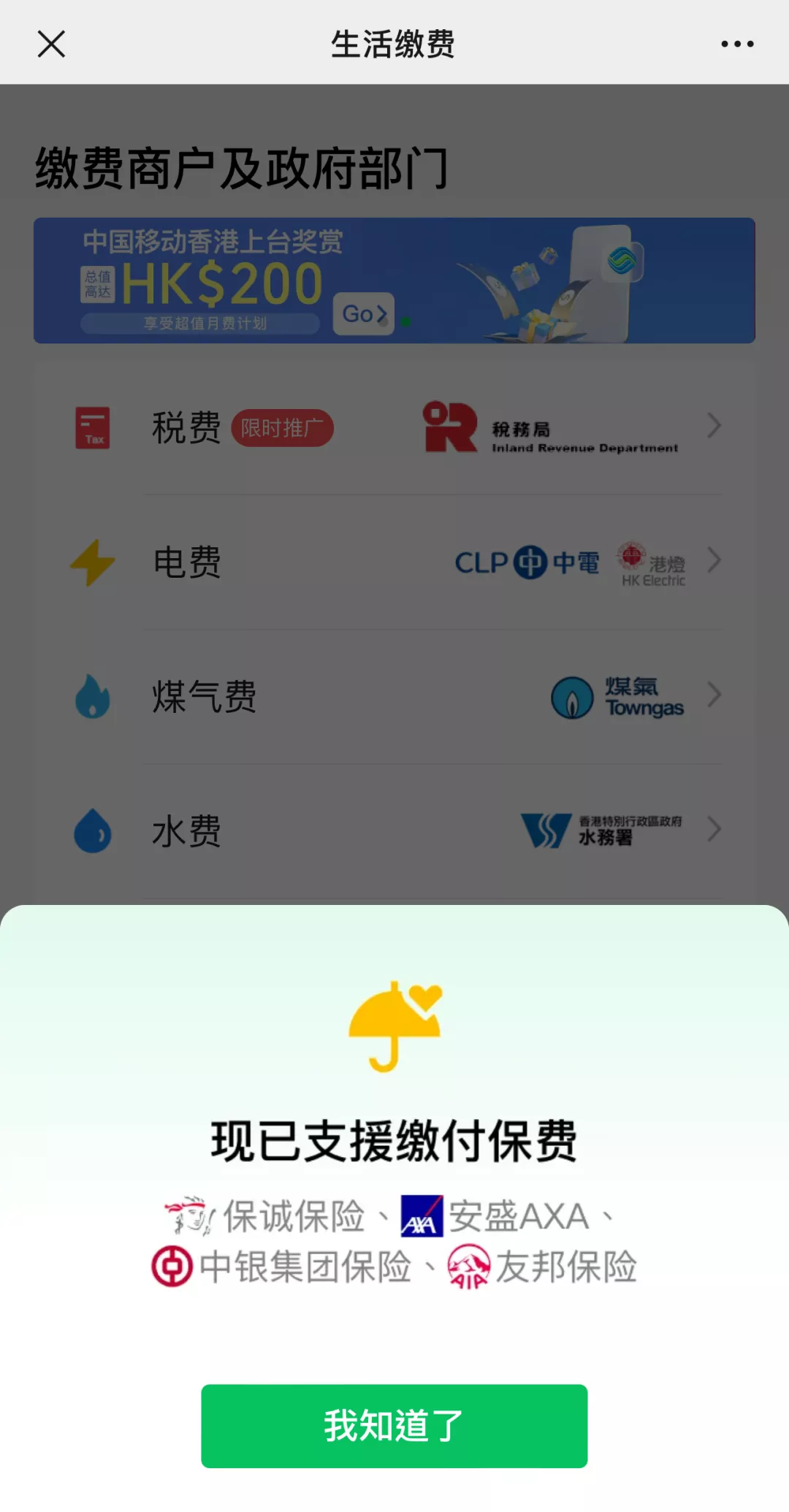Tap the Go button on the HK$200 banner
Screen dimensions: 789x1512
point(363,313)
